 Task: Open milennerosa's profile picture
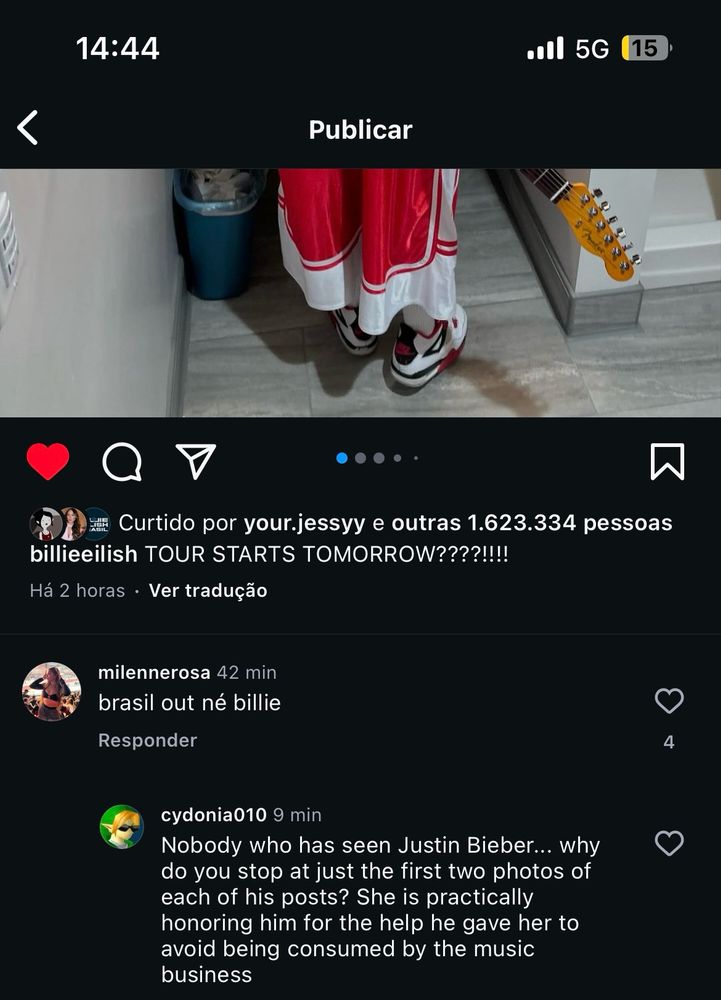click(51, 692)
